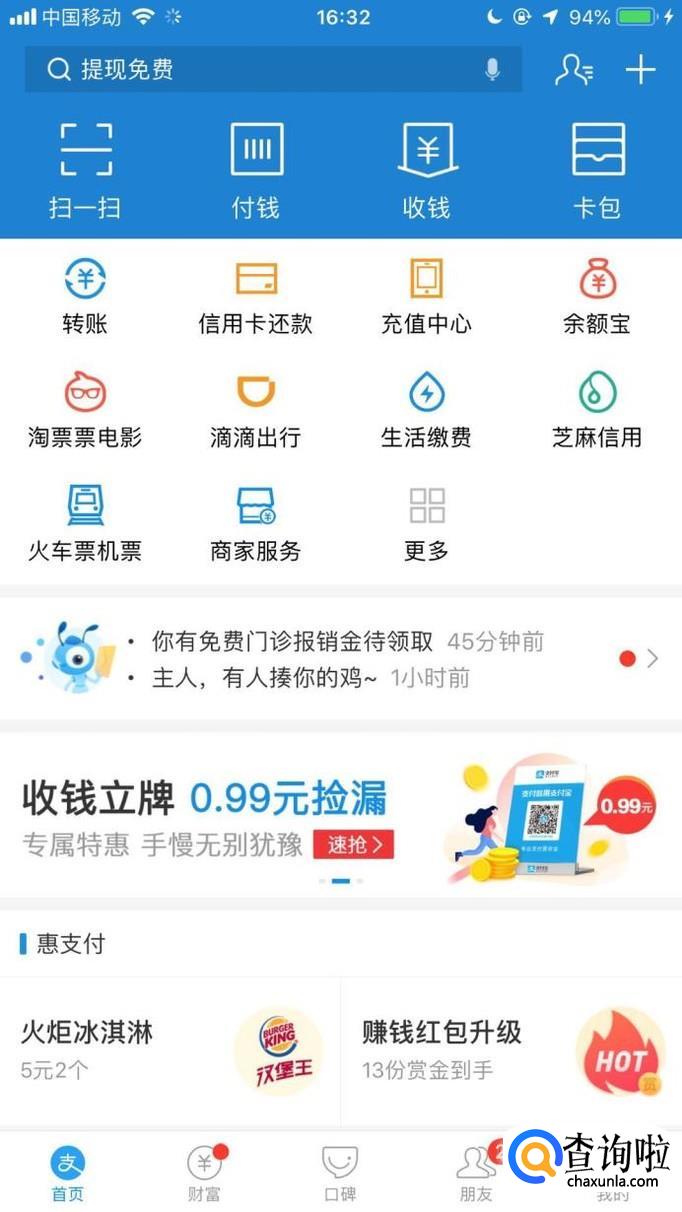Open the 火炬冰淇淋 Burger King deal
682x1212 pixels.
click(170, 1050)
